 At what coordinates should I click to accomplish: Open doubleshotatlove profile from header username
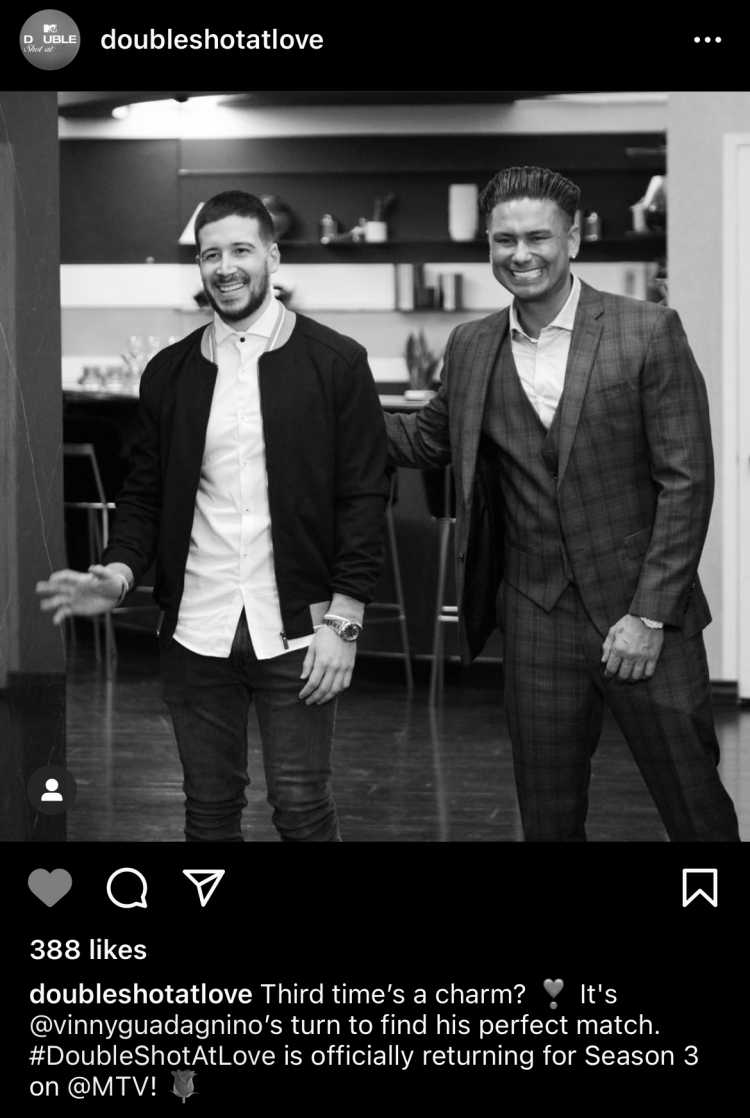tap(211, 40)
